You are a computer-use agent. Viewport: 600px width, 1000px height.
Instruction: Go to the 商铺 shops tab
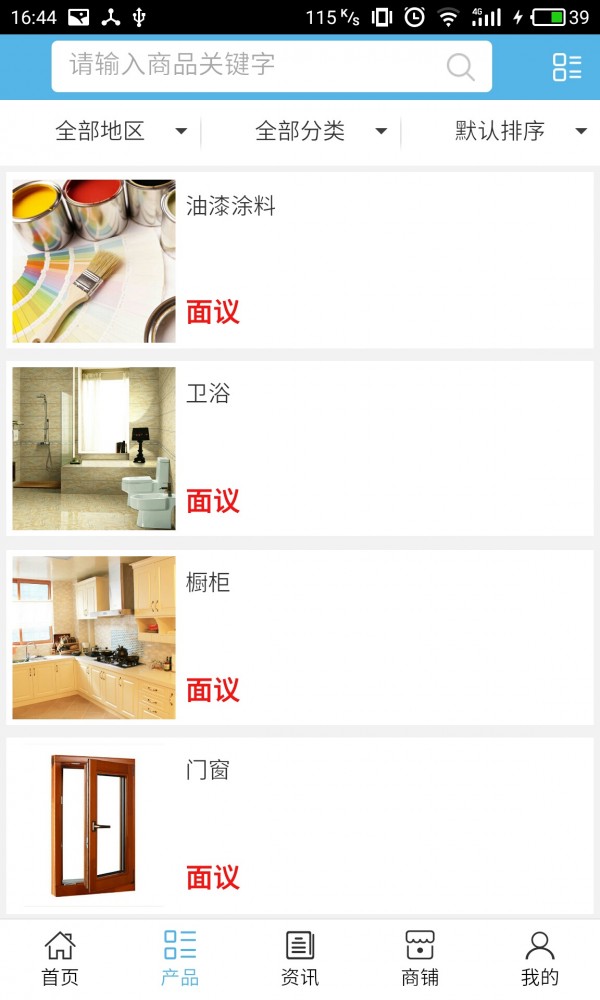click(420, 958)
